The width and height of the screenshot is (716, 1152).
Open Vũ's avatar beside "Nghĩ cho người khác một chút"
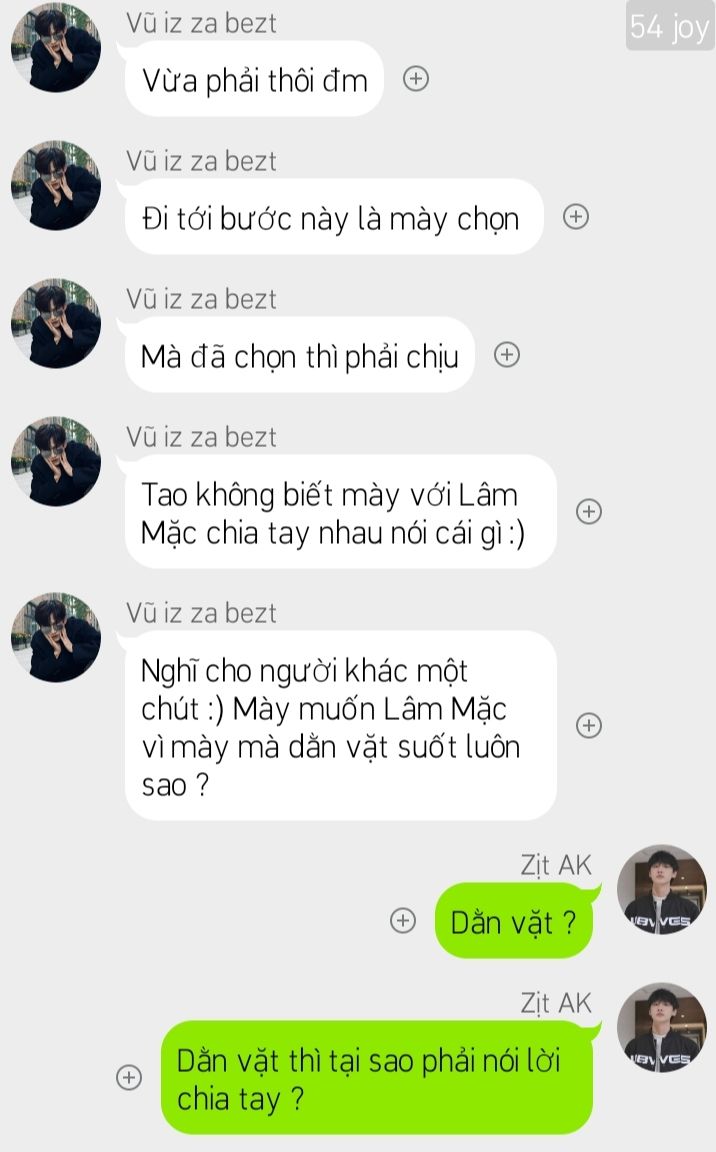pos(56,637)
